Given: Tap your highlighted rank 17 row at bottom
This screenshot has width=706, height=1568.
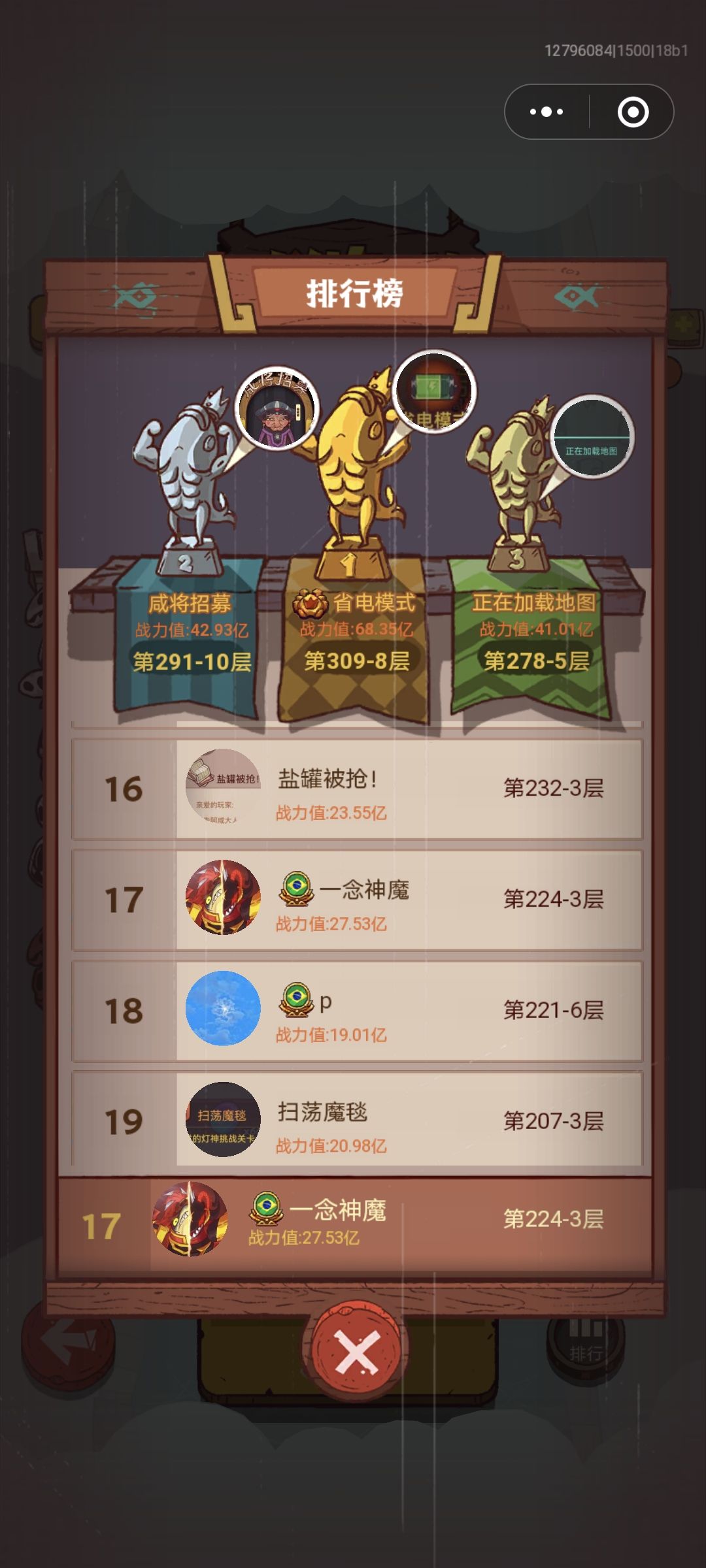Looking at the screenshot, I should click(x=353, y=1225).
